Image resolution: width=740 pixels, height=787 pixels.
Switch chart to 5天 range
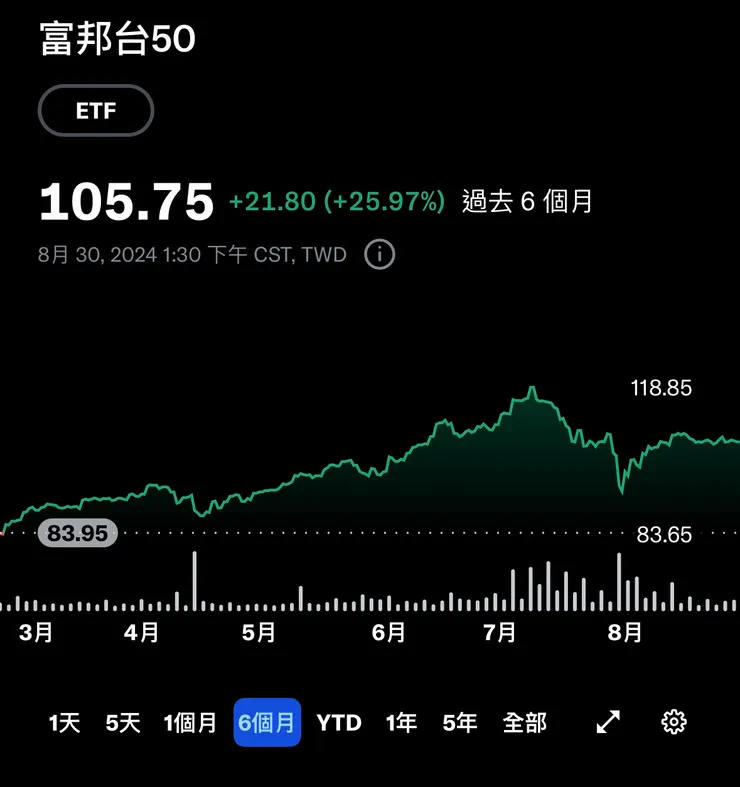[x=123, y=722]
